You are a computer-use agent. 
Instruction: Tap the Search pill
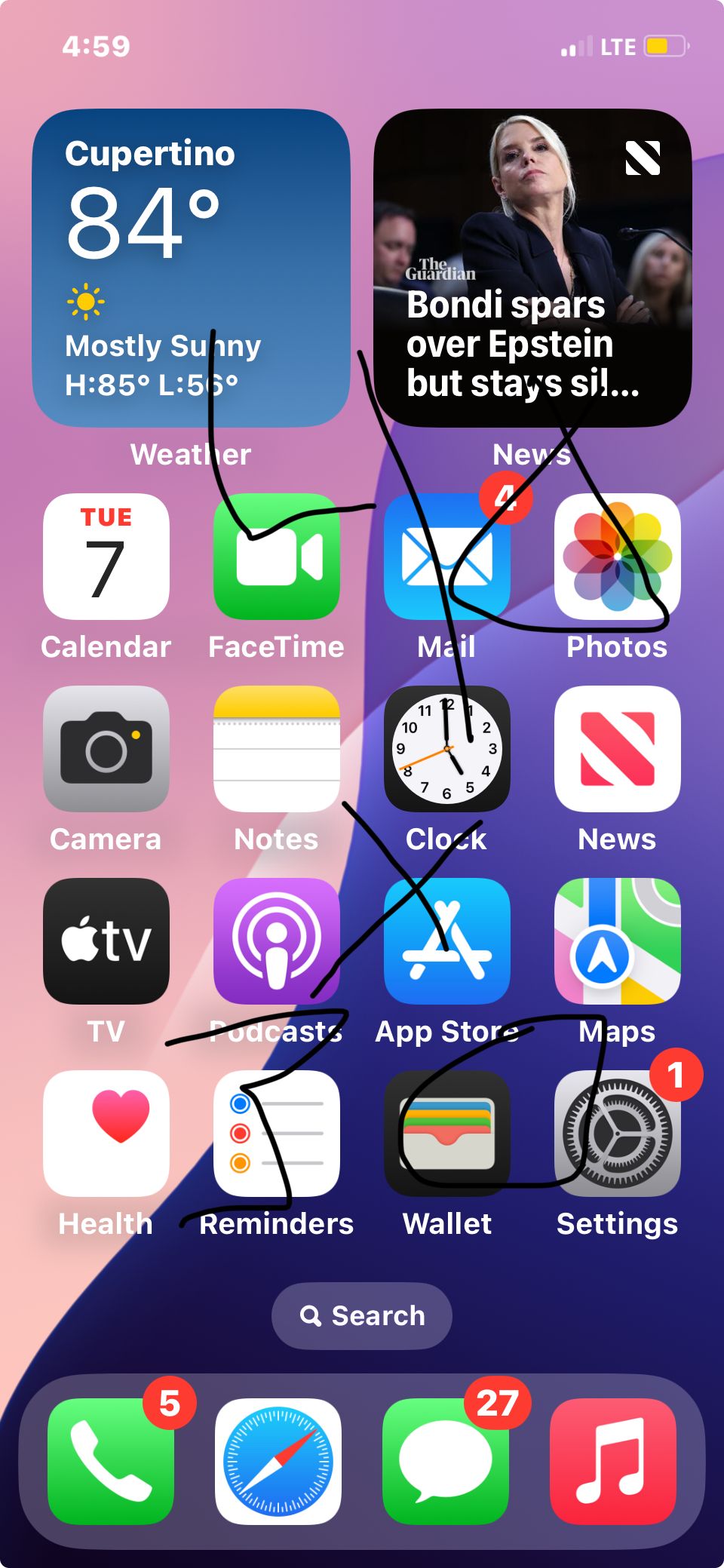[x=362, y=1316]
